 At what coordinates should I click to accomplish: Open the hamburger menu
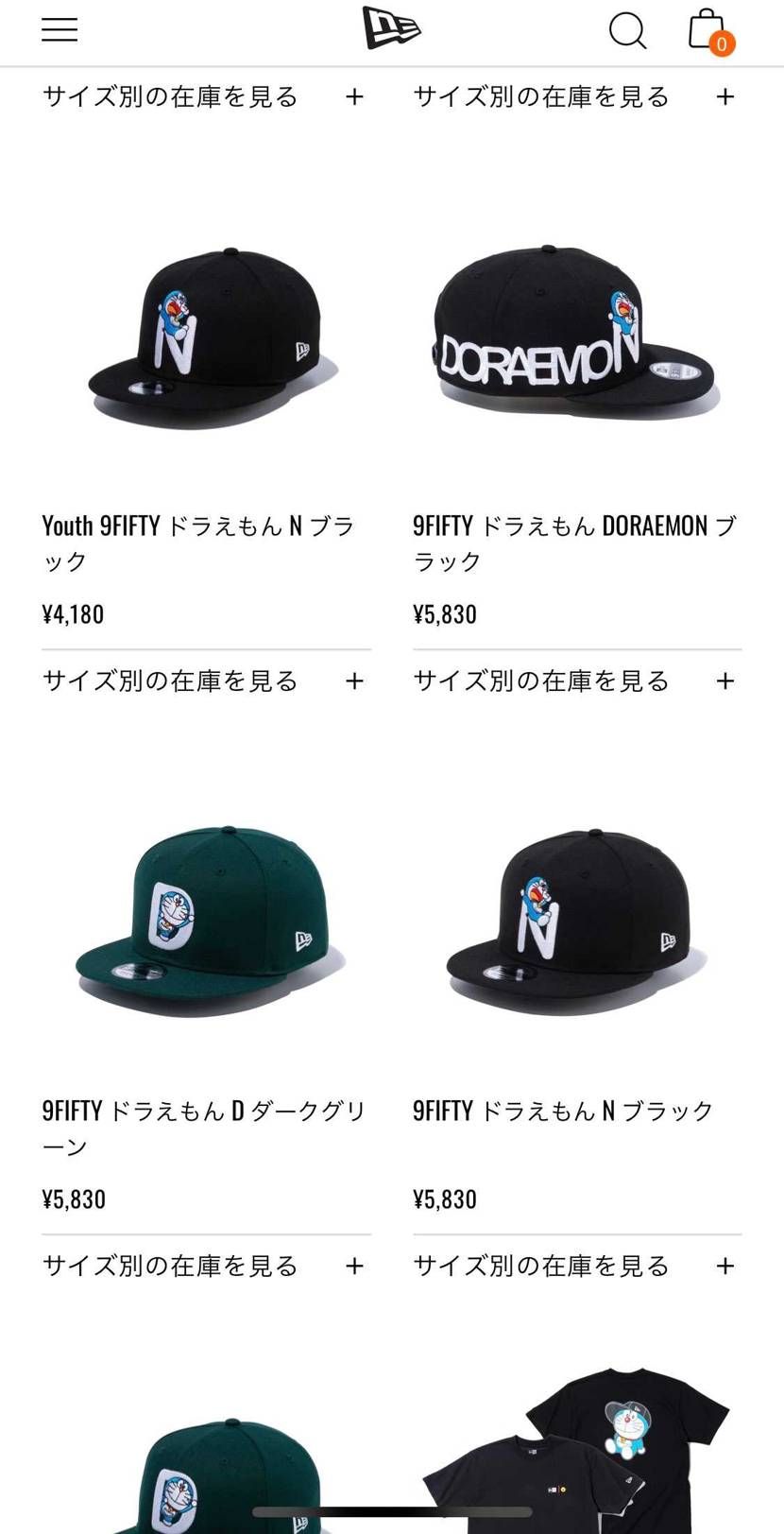coord(59,29)
